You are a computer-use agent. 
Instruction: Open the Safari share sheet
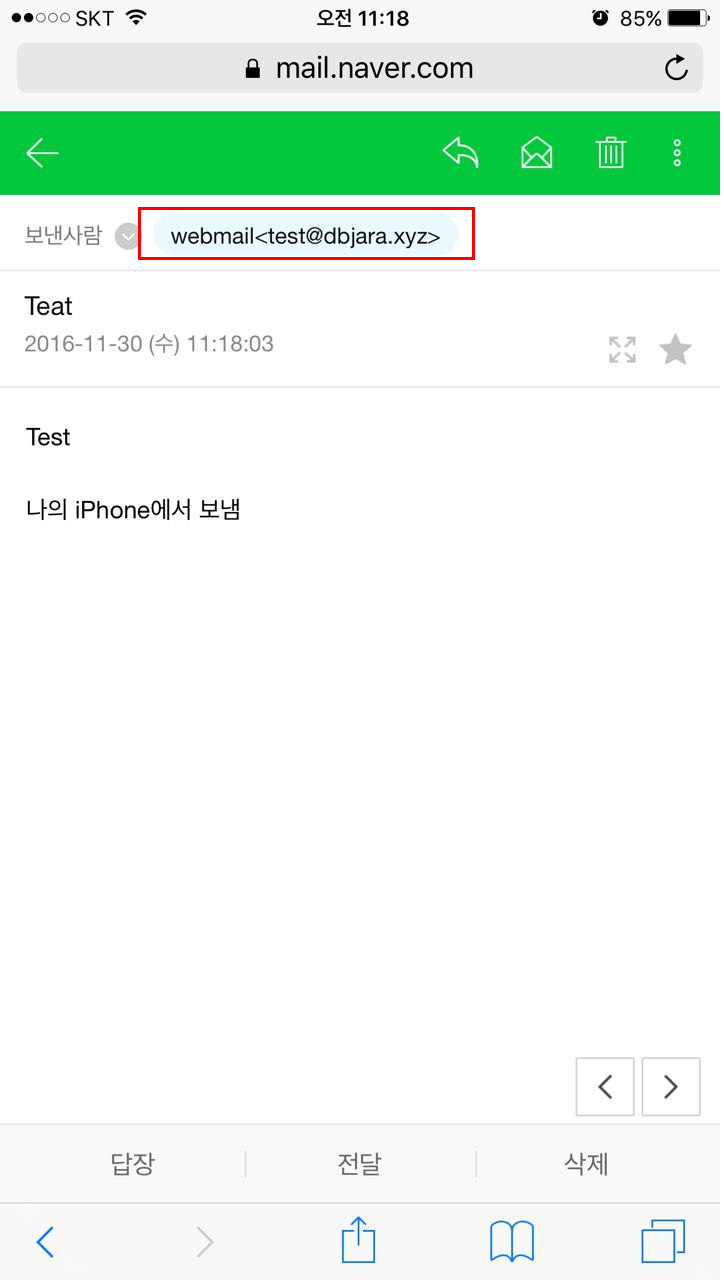click(358, 1240)
